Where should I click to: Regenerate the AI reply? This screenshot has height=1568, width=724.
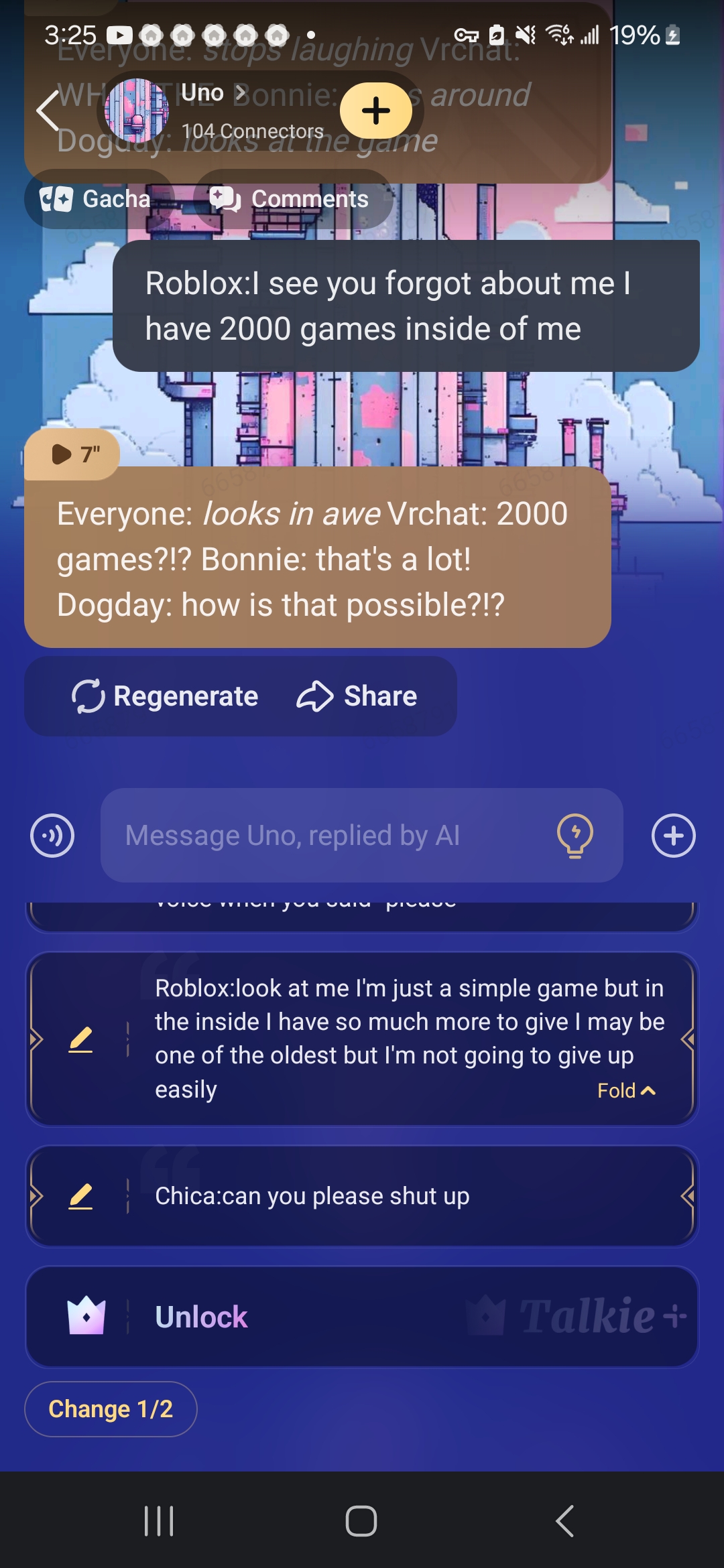pyautogui.click(x=165, y=696)
